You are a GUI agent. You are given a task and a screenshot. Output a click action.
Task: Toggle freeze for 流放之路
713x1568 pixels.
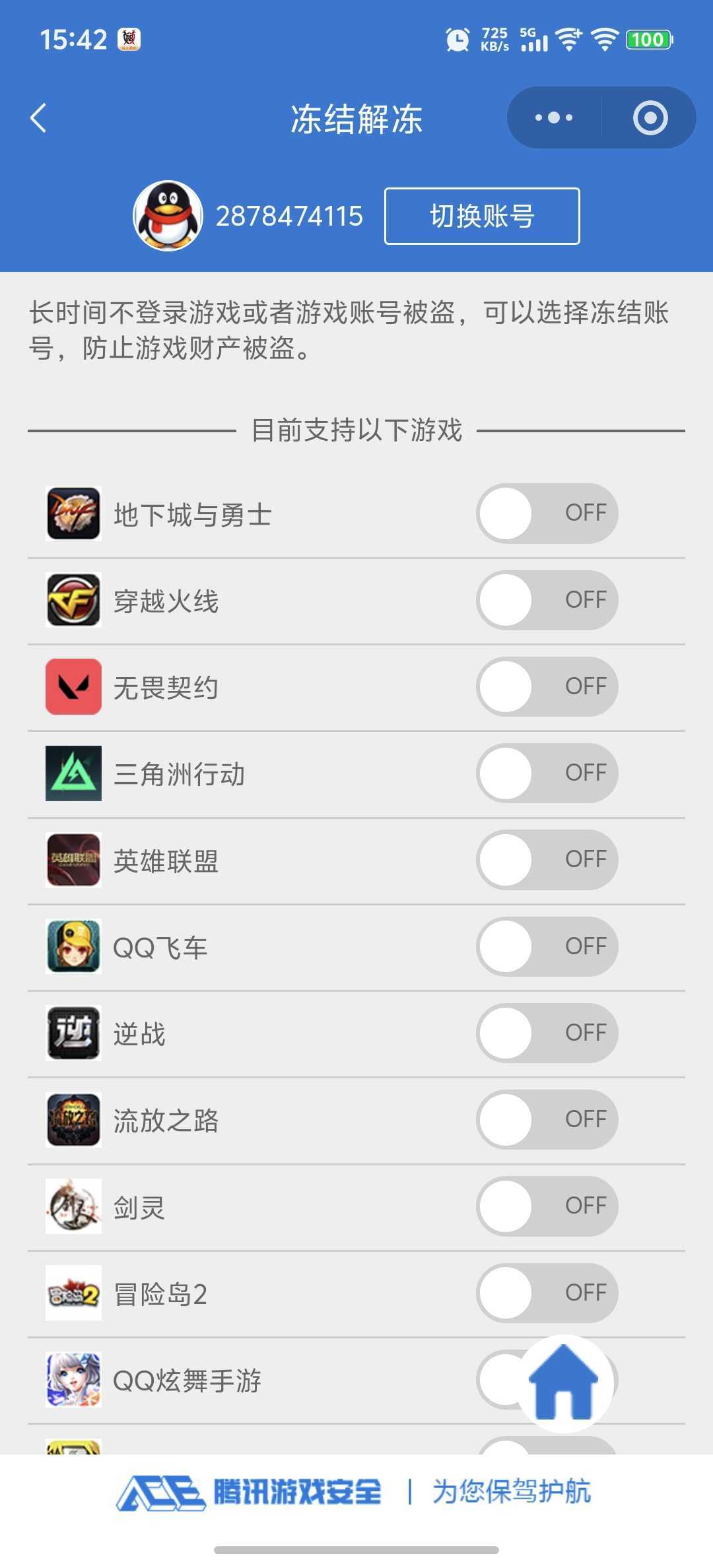pyautogui.click(x=547, y=1119)
